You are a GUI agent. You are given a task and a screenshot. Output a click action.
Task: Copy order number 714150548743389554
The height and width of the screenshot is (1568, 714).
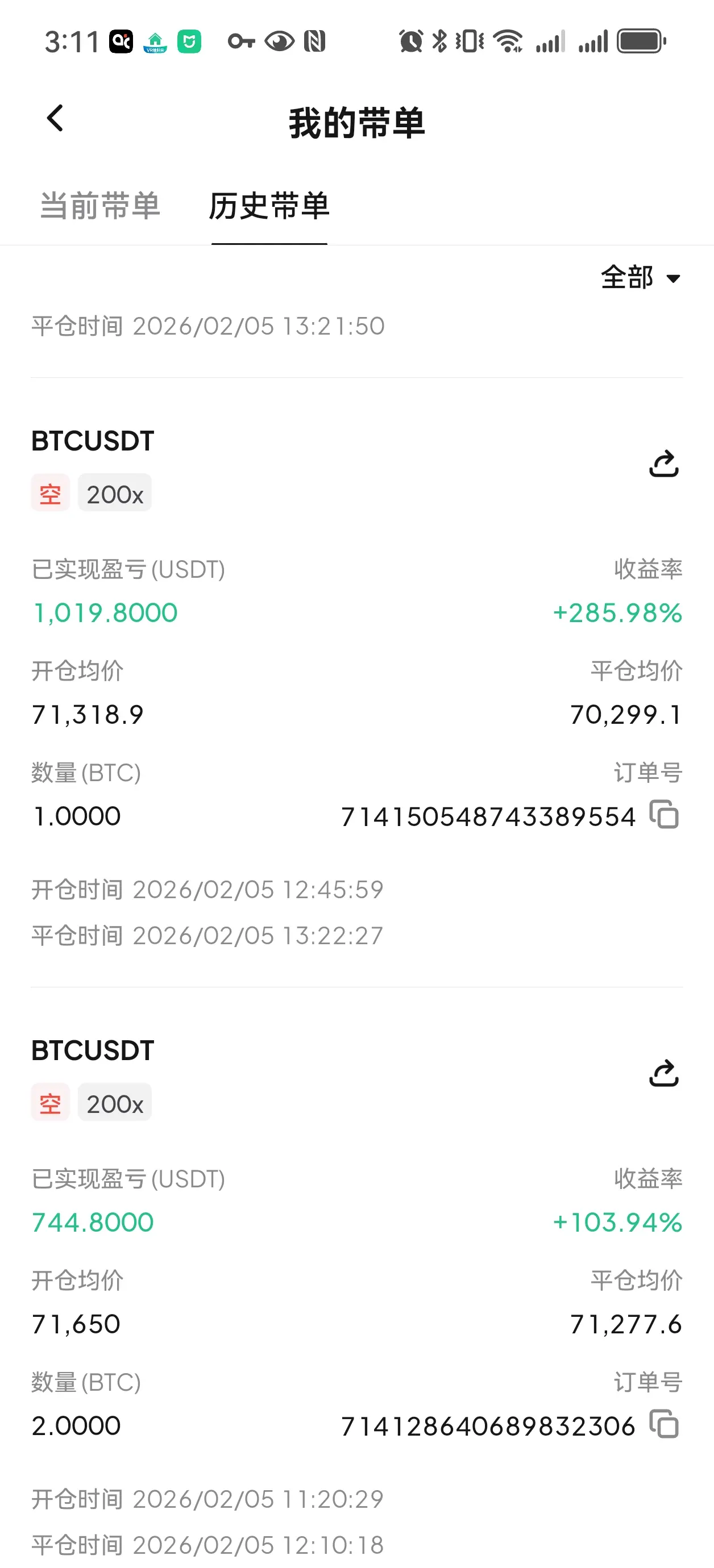click(x=664, y=815)
